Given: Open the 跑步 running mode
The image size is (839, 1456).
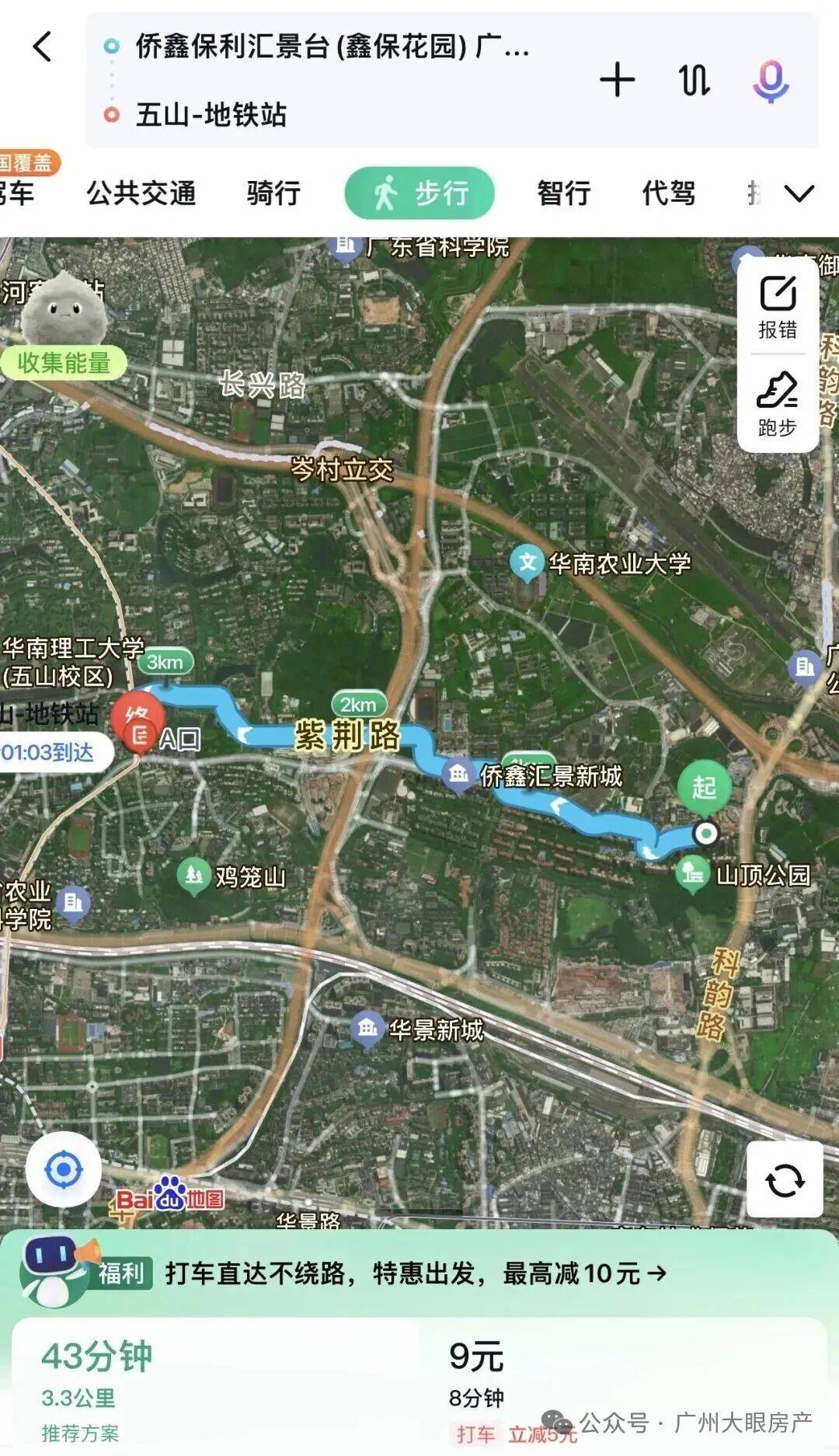Looking at the screenshot, I should (x=778, y=404).
